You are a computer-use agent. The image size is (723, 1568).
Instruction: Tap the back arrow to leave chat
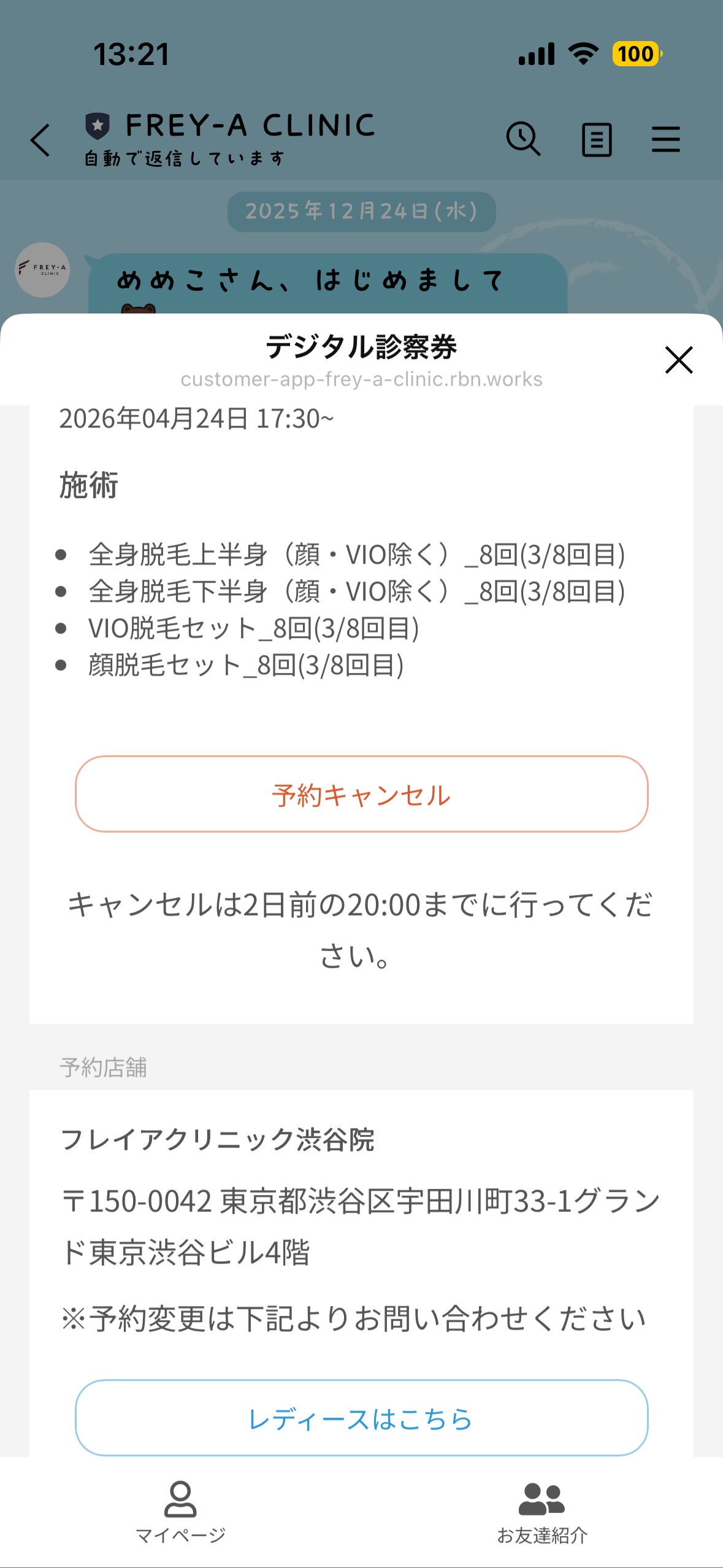39,140
